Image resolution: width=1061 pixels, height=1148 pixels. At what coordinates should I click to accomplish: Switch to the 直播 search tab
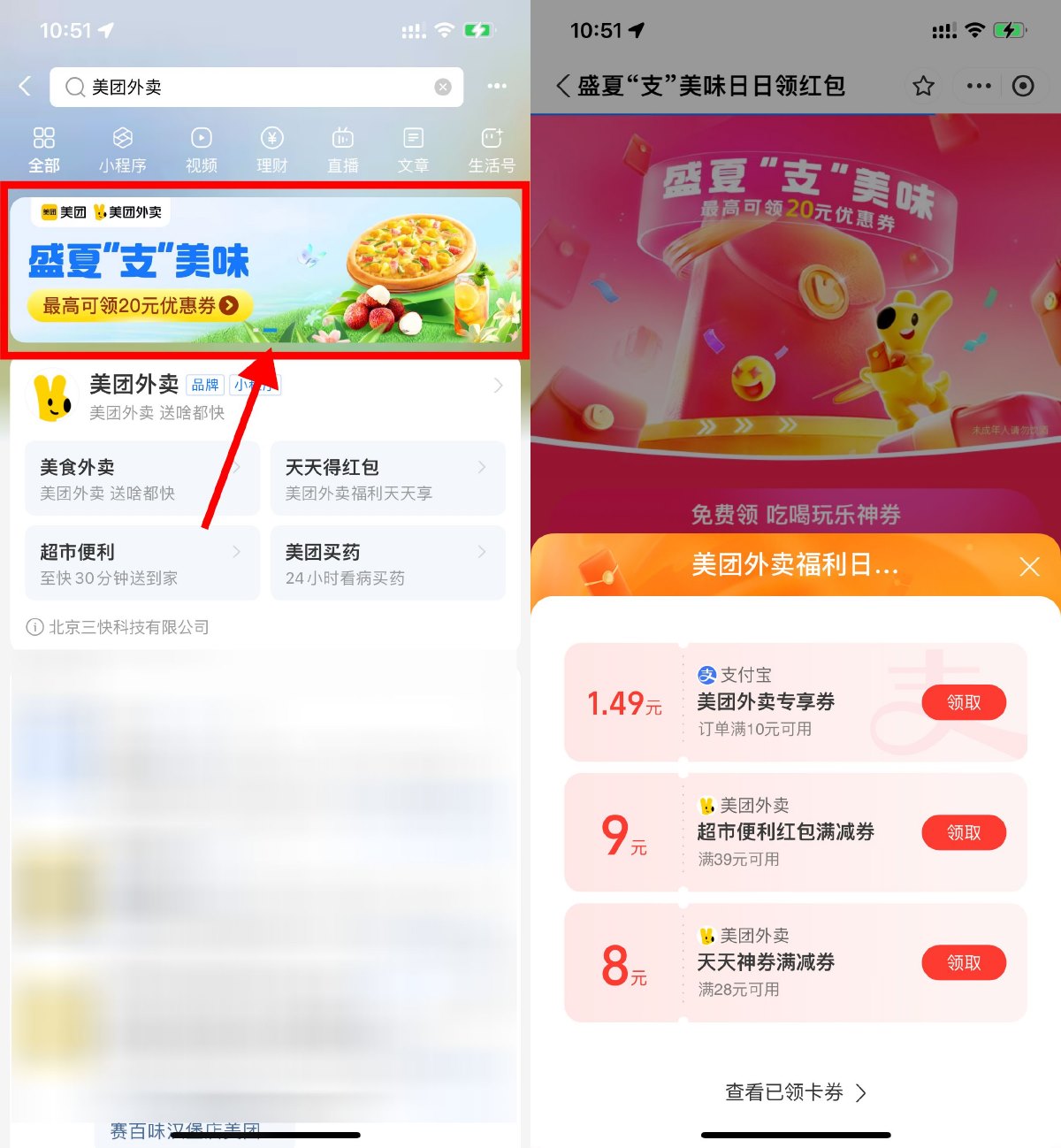point(342,149)
